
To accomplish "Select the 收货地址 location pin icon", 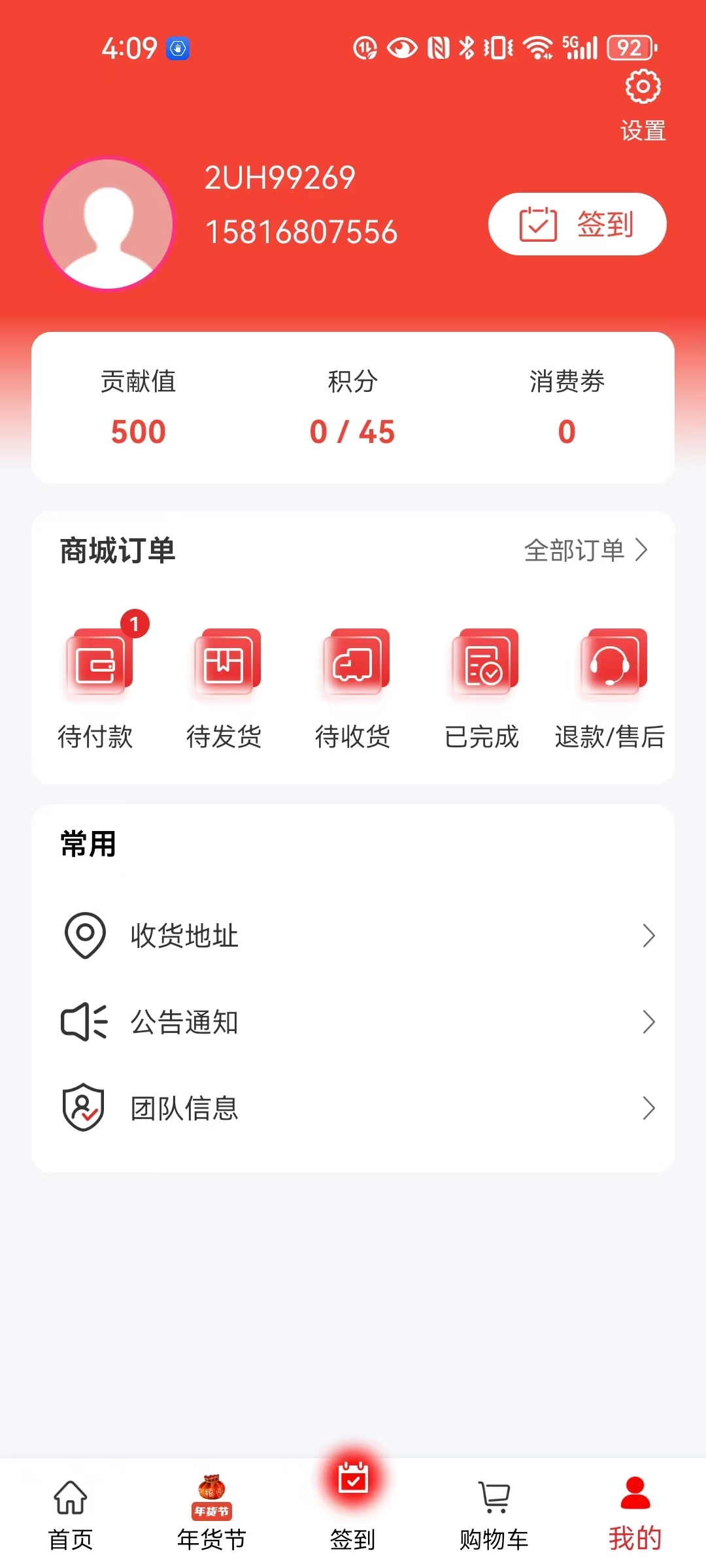I will 85,936.
